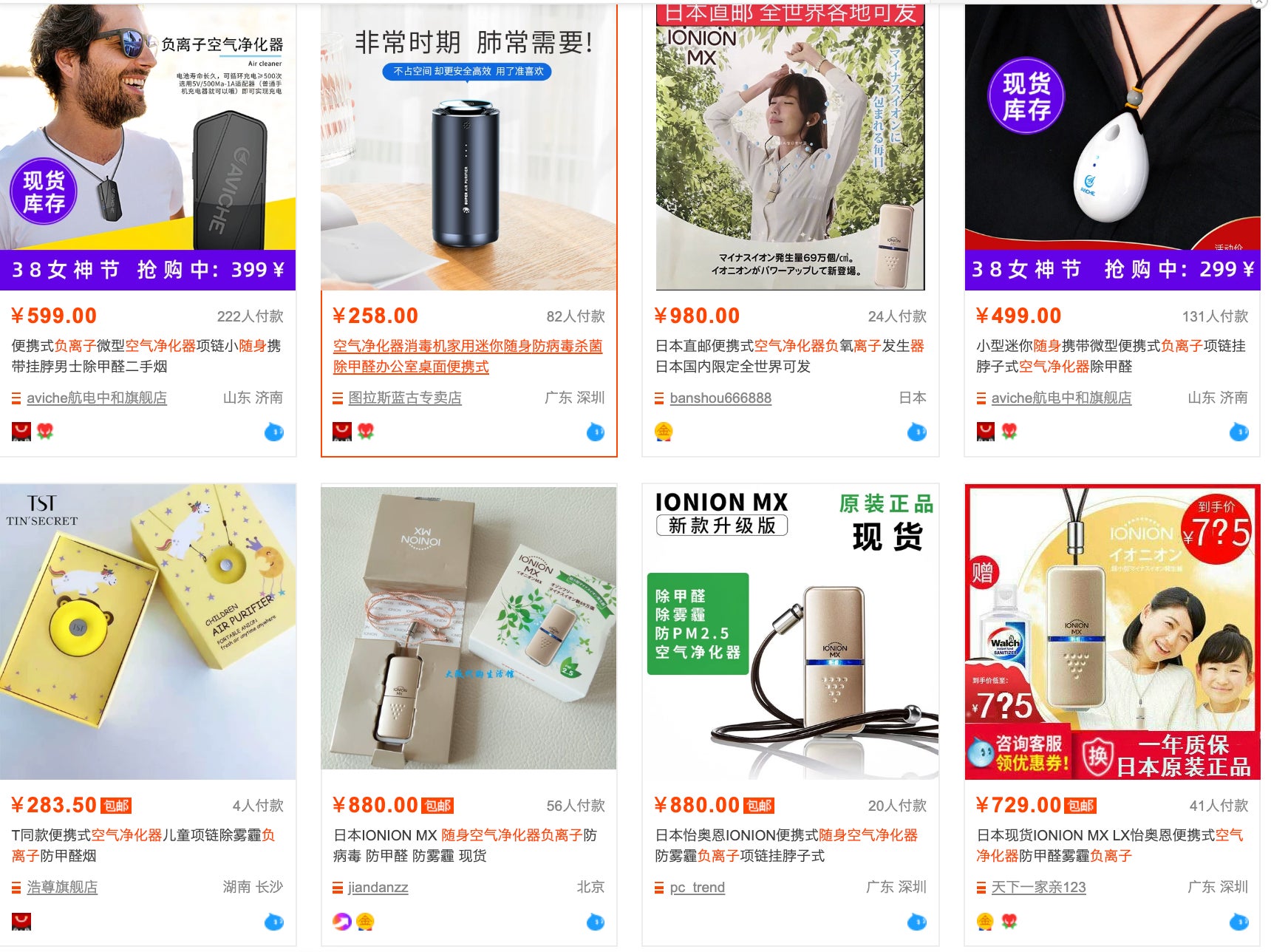Visit seller banshou666888

point(720,398)
